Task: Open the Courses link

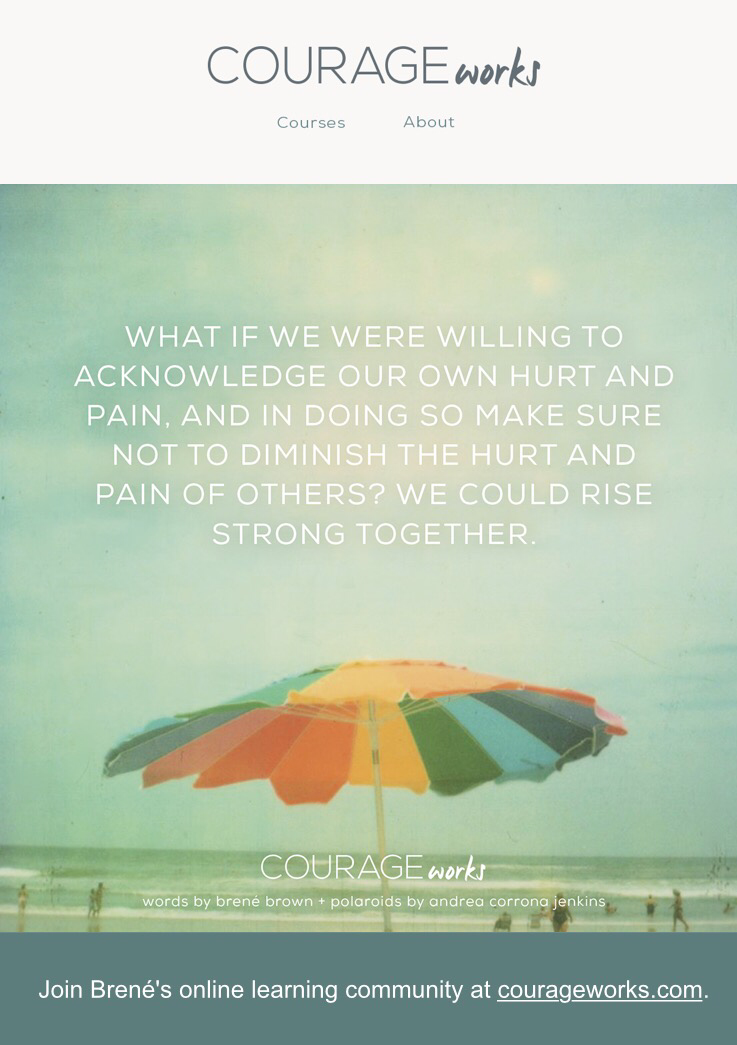Action: [x=311, y=122]
